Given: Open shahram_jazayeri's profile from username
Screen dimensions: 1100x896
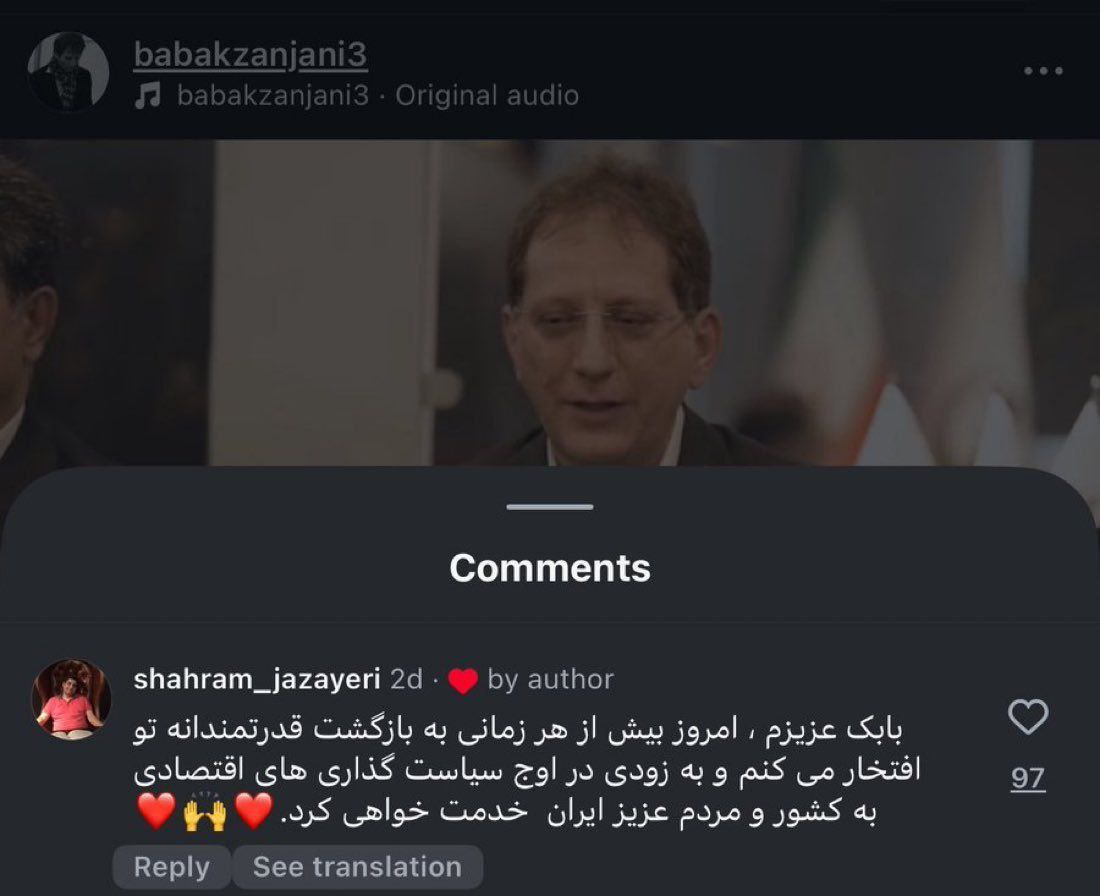Looking at the screenshot, I should 257,680.
